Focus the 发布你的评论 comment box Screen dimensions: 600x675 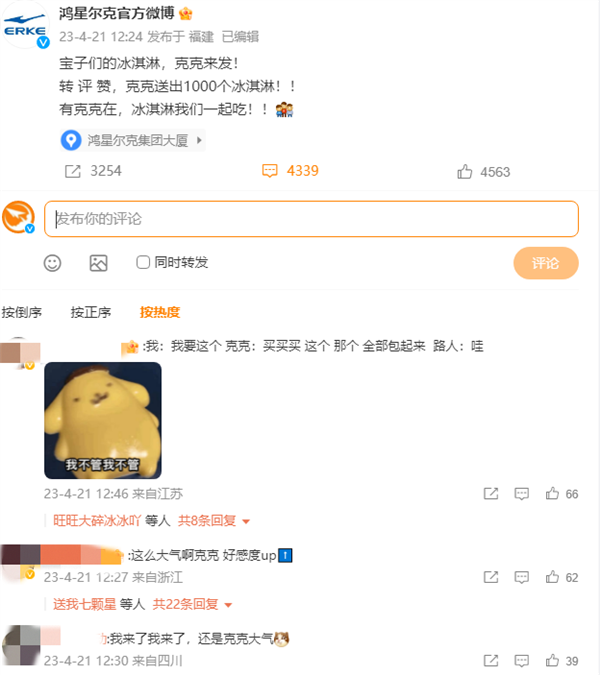pyautogui.click(x=311, y=219)
